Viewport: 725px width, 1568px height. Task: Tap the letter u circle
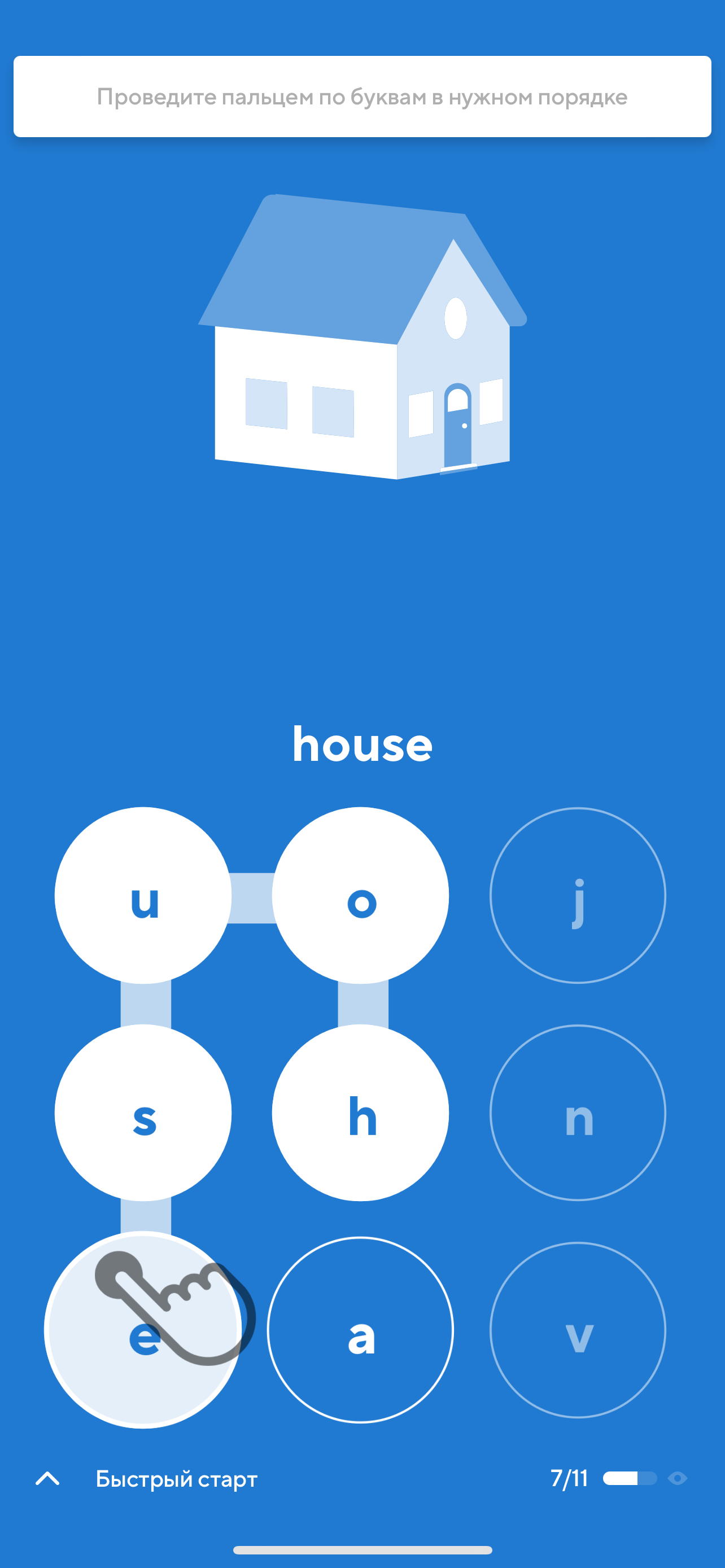pos(143,895)
